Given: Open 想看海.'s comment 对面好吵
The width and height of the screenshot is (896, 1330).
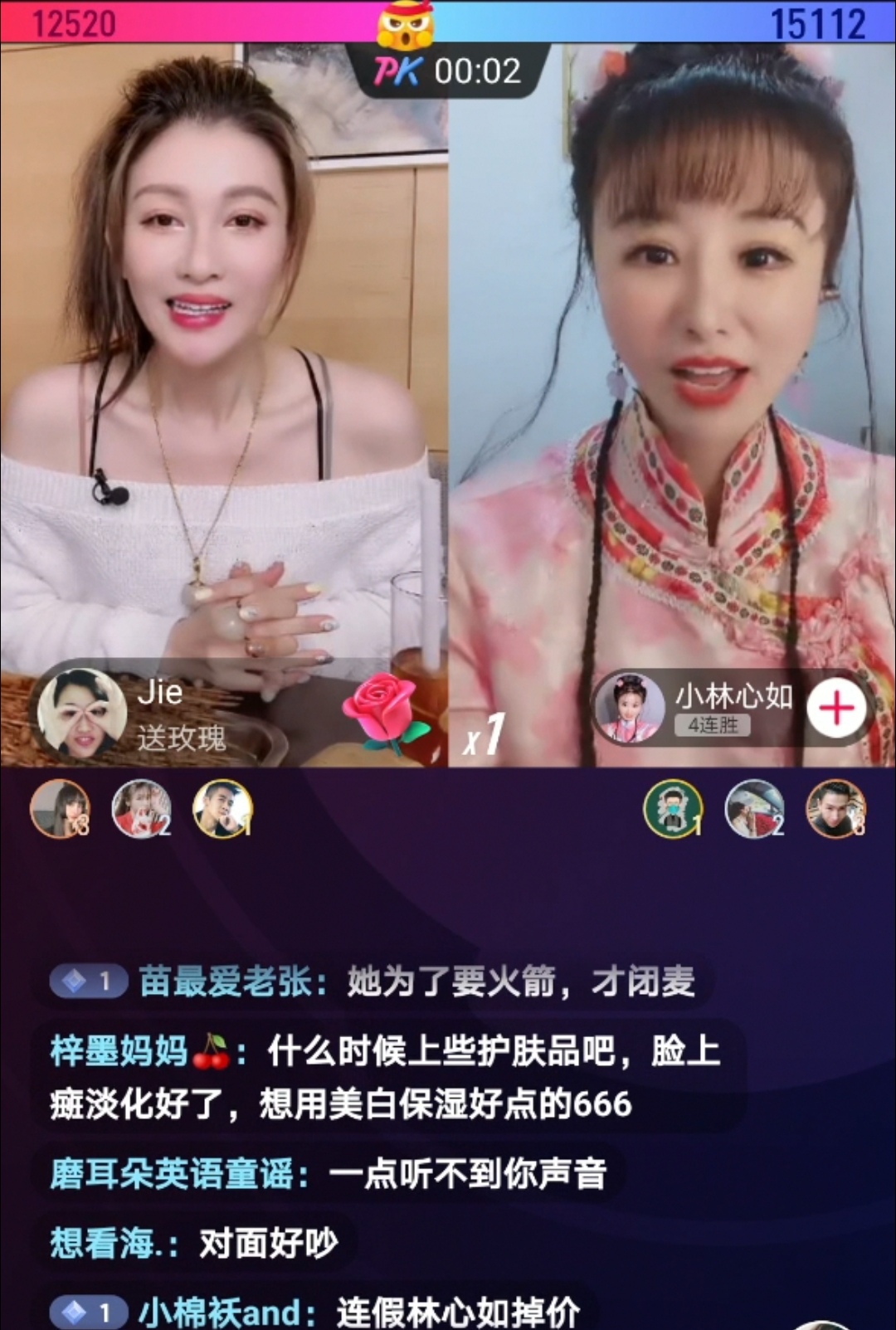Looking at the screenshot, I should click(x=194, y=1243).
